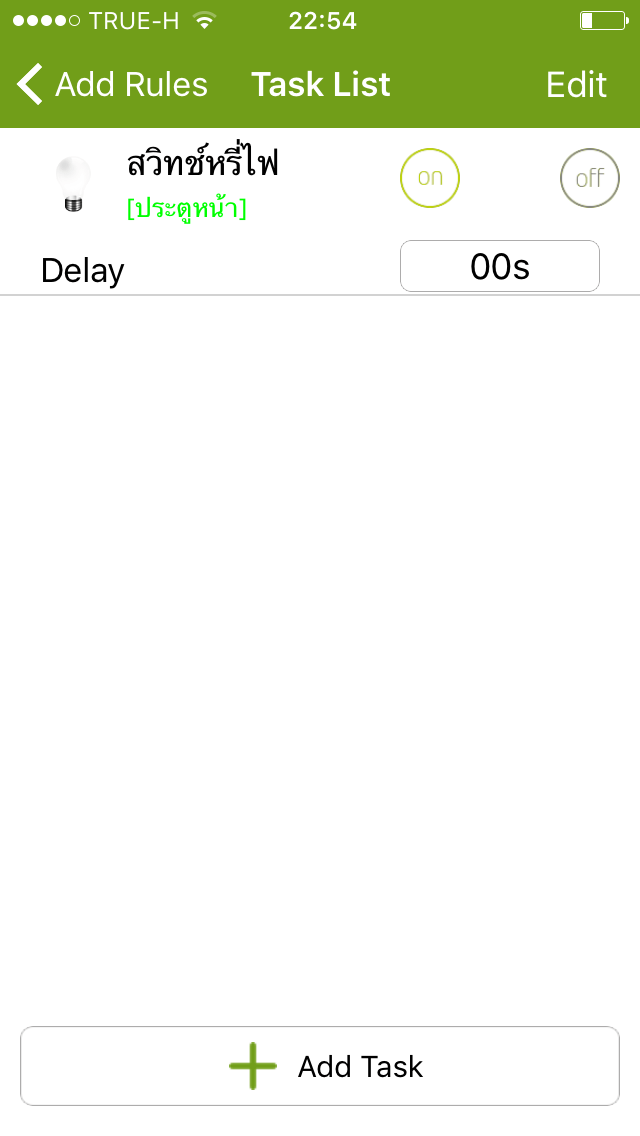This screenshot has width=640, height=1136.
Task: Tap the Add Task button
Action: point(320,1066)
